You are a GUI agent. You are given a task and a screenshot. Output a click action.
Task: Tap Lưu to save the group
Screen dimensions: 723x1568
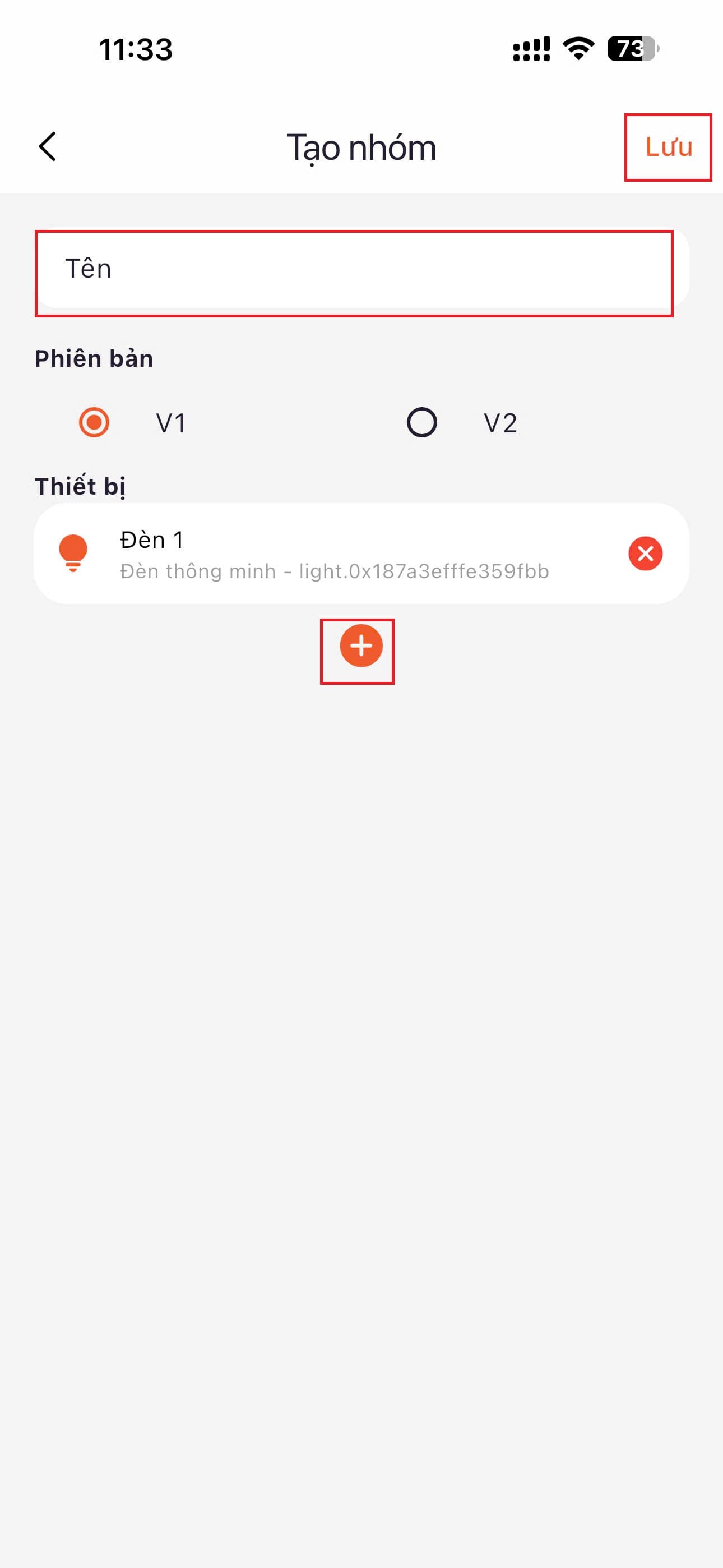(x=668, y=147)
